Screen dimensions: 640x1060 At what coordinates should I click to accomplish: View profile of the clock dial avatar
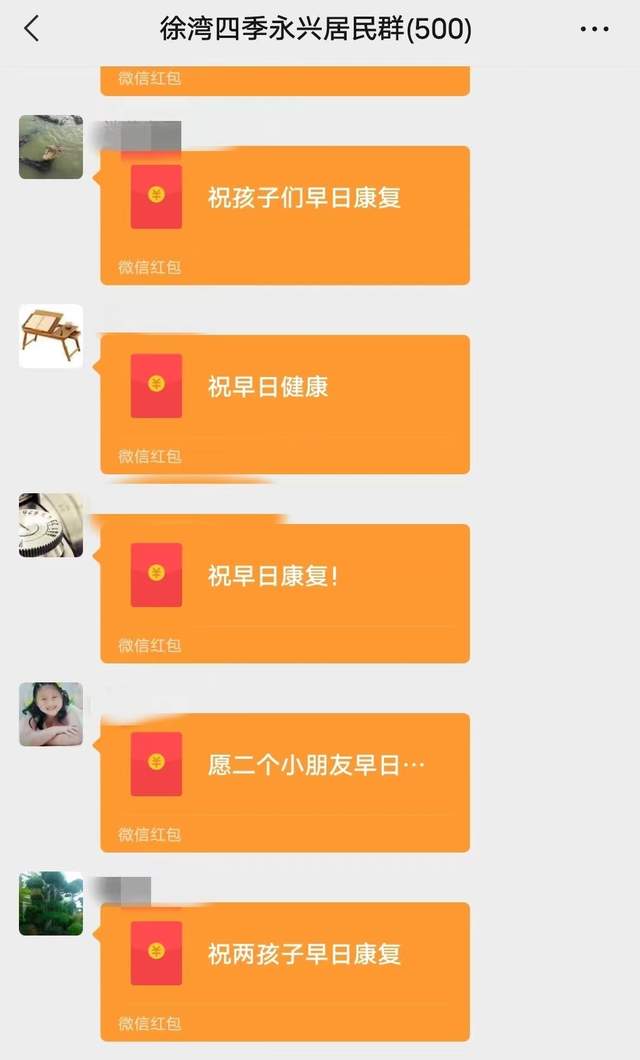(51, 525)
